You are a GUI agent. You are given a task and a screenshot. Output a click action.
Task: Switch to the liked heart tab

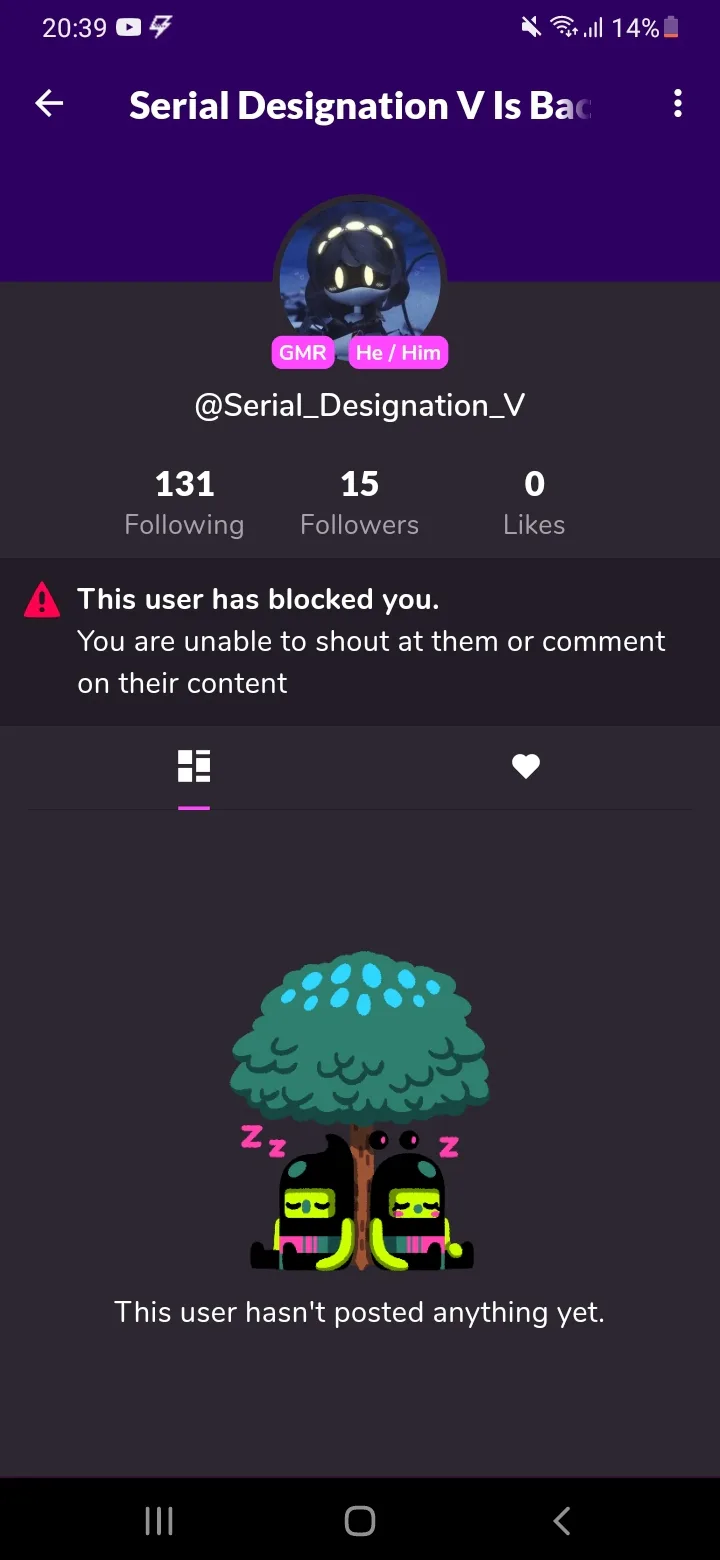[526, 766]
